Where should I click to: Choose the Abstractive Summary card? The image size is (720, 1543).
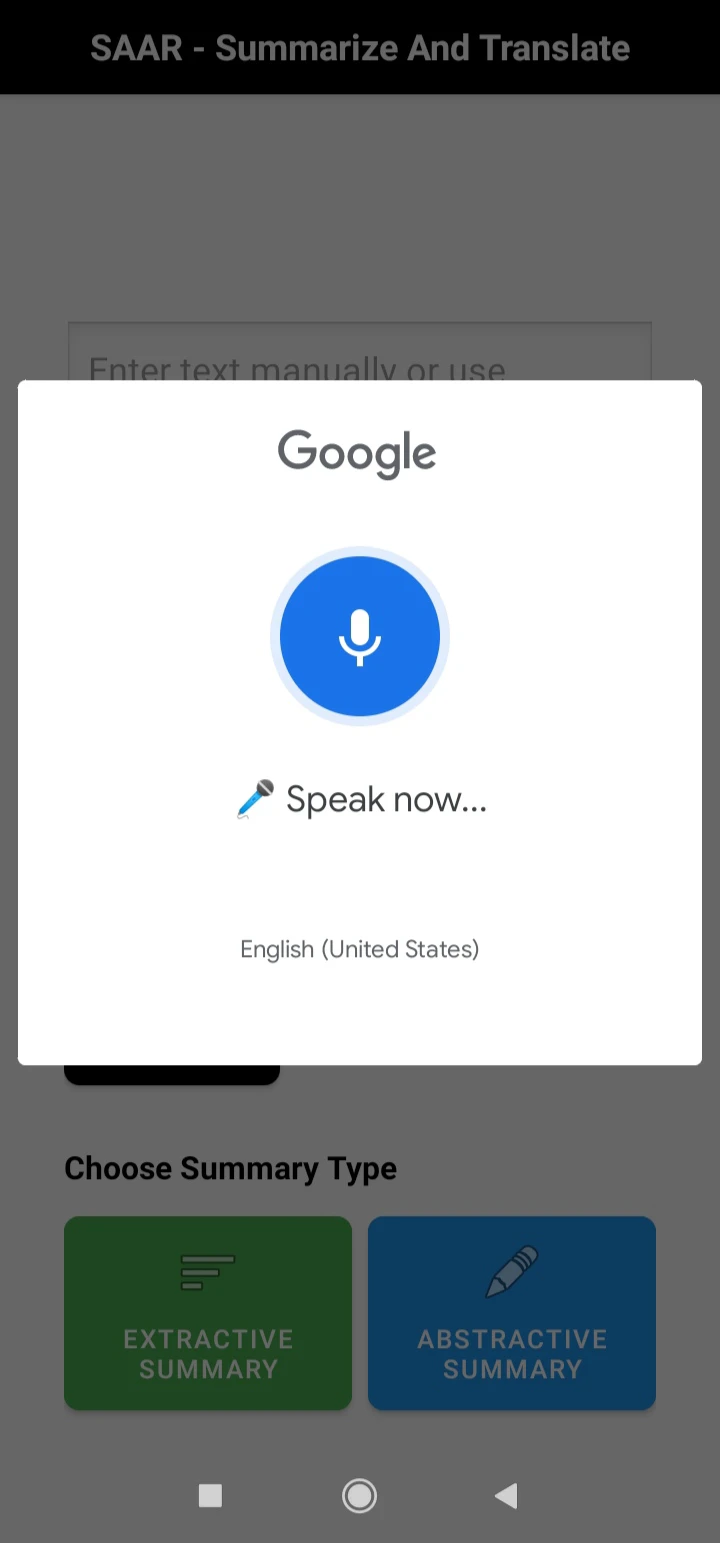click(512, 1313)
